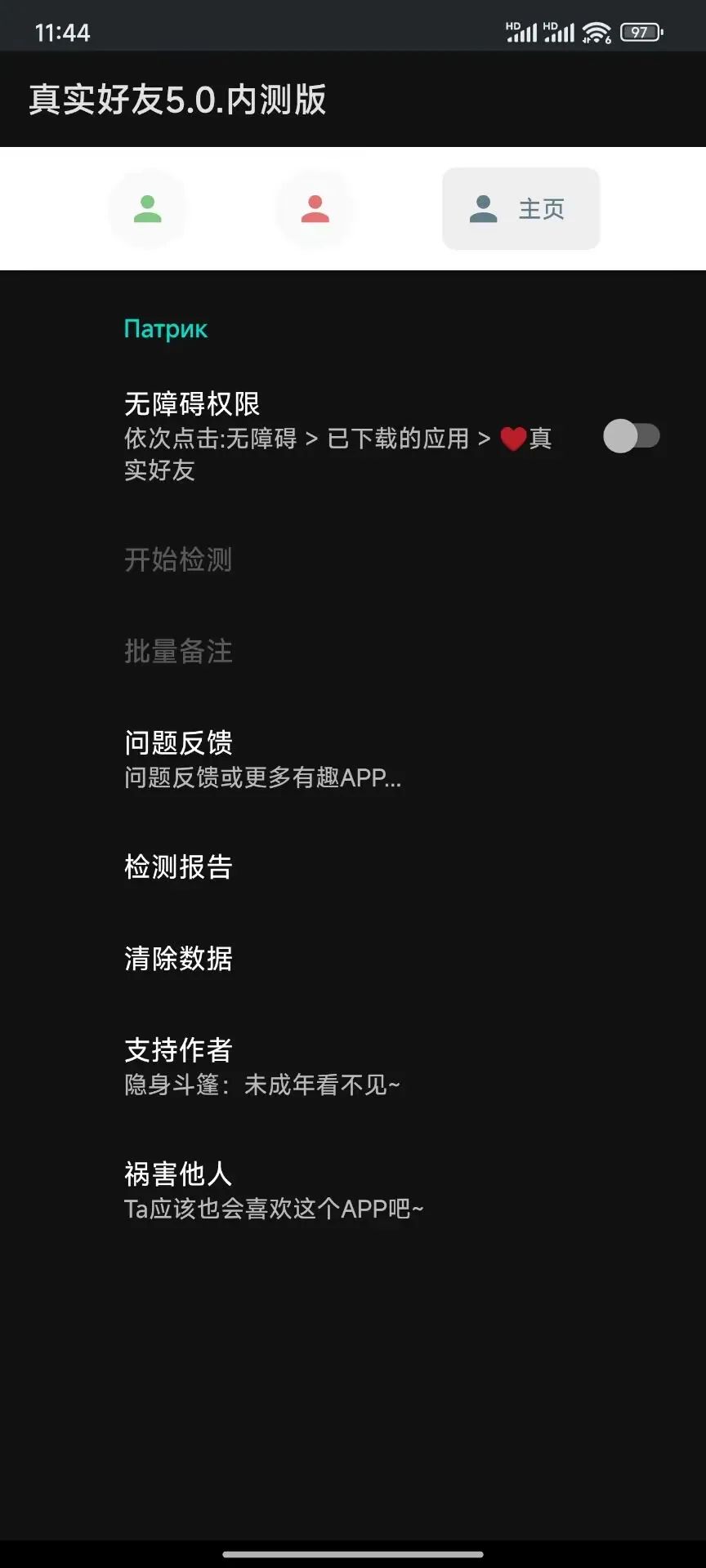Switch to the green person tab
Screen dimensions: 706x1568
tap(147, 209)
